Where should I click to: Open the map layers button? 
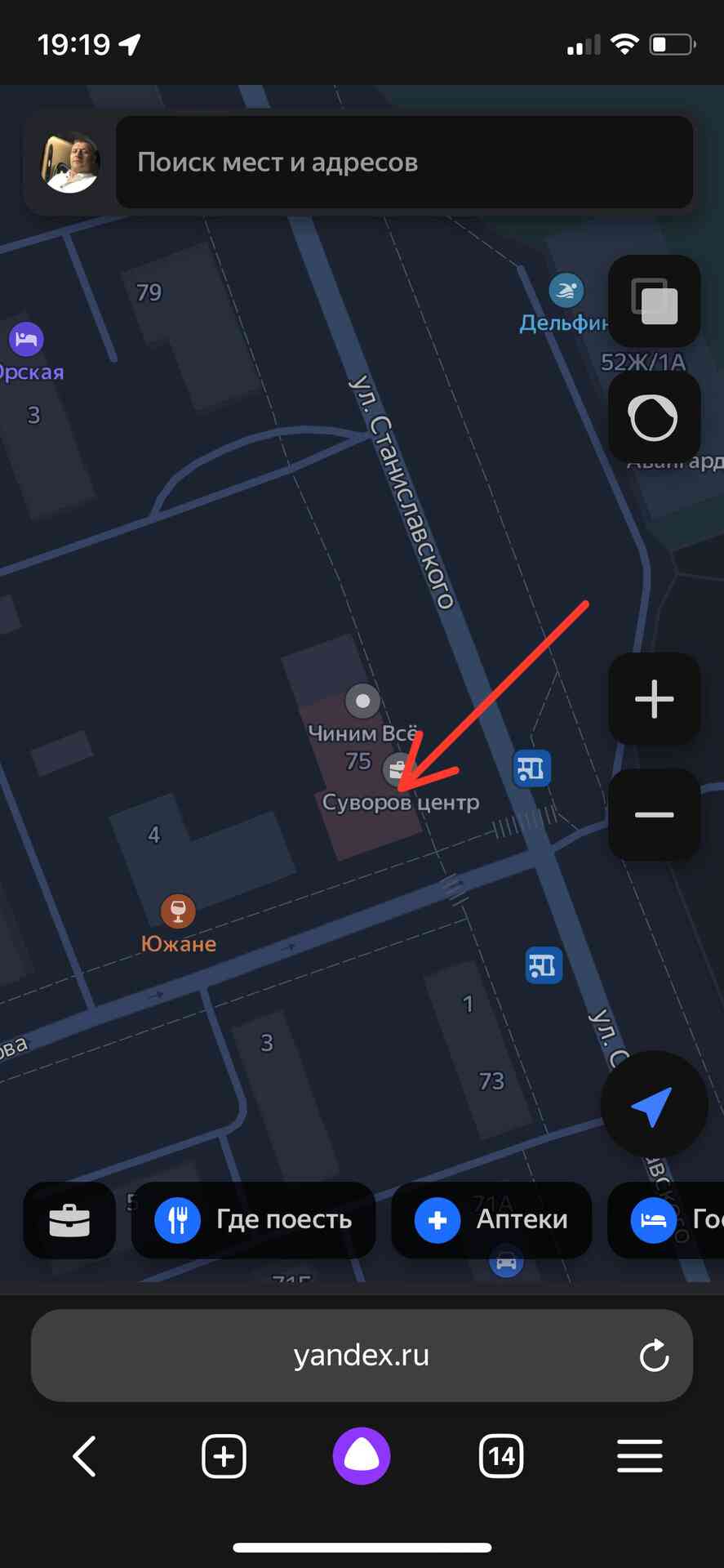click(654, 301)
